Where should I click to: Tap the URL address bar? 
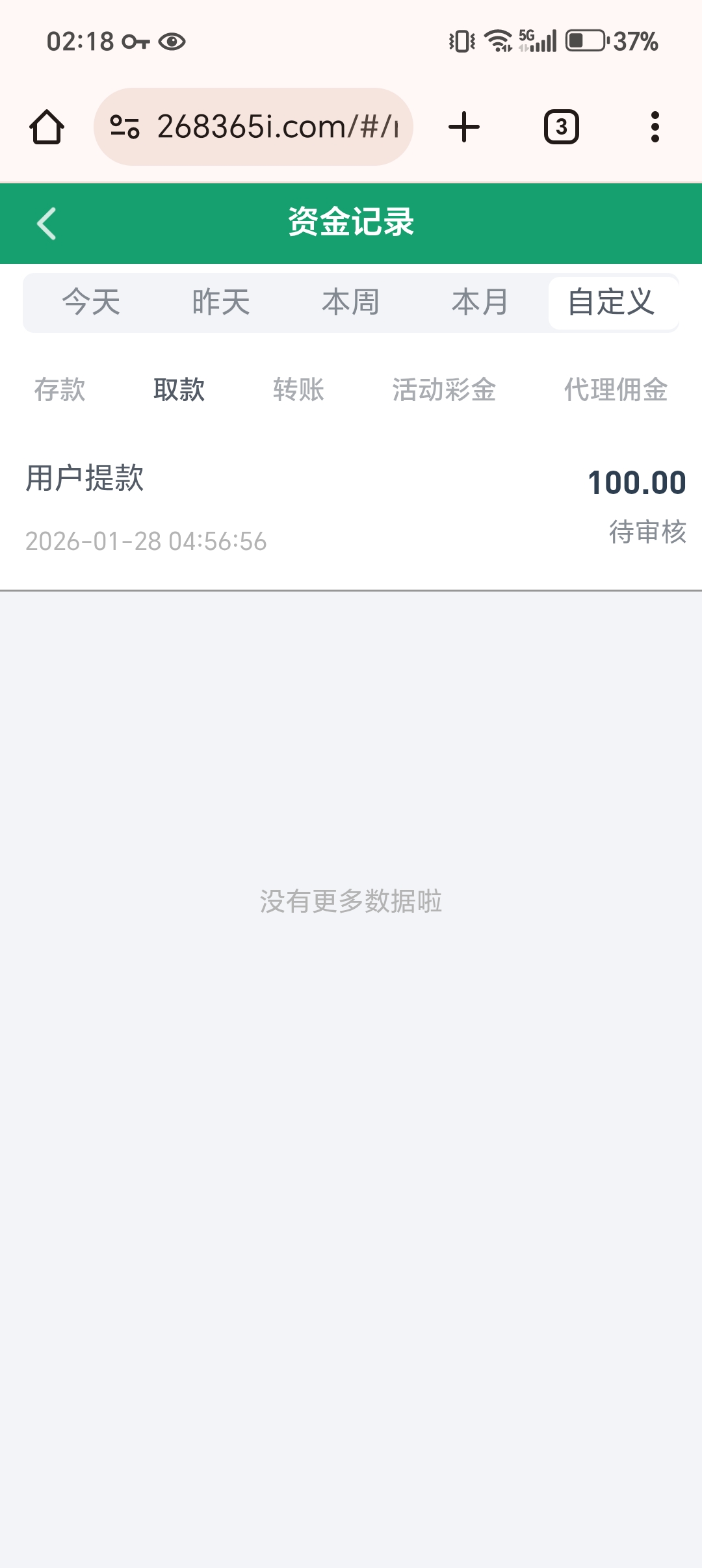tap(273, 127)
